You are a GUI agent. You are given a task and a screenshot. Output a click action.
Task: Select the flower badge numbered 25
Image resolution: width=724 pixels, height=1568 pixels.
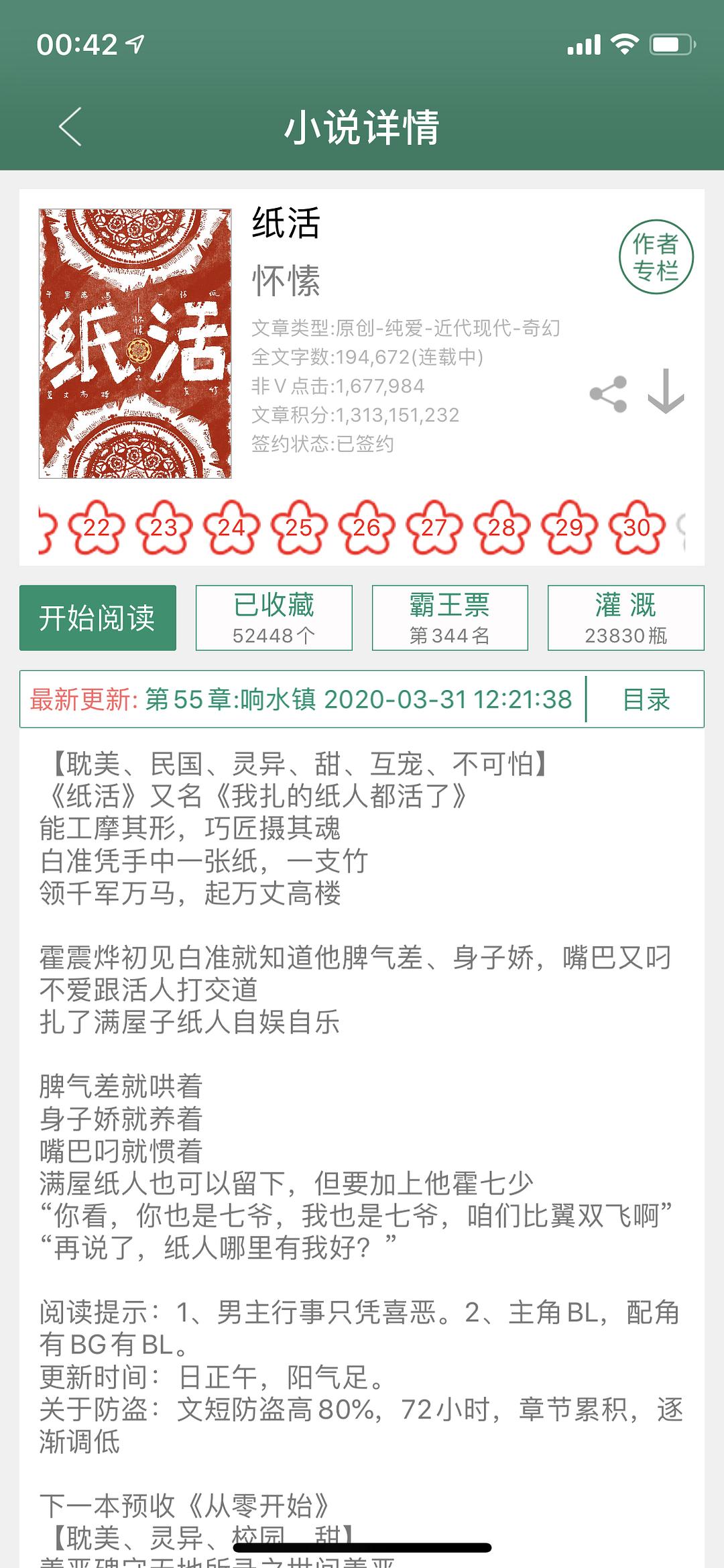coord(299,528)
